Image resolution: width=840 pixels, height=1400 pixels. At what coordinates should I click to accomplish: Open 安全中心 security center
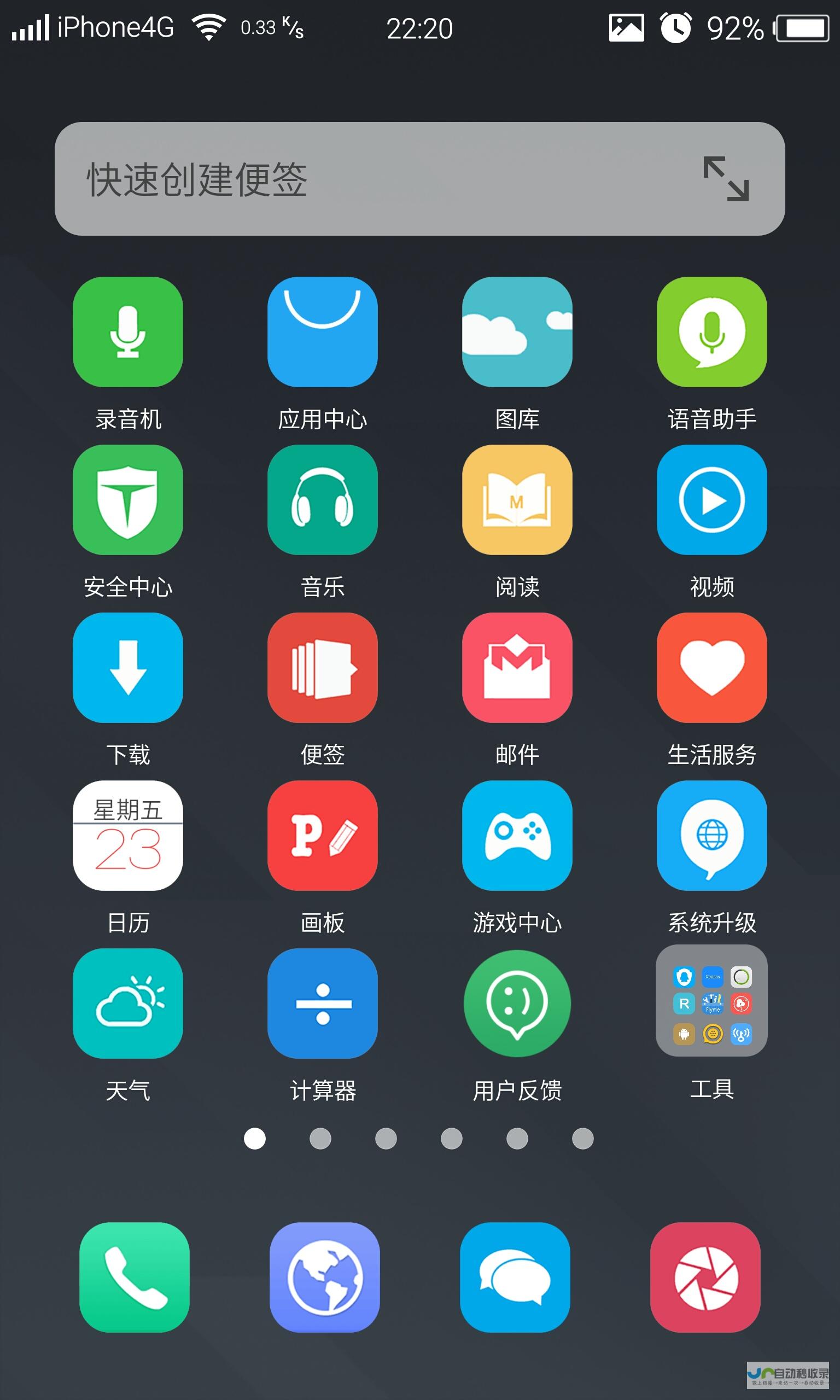pos(128,500)
